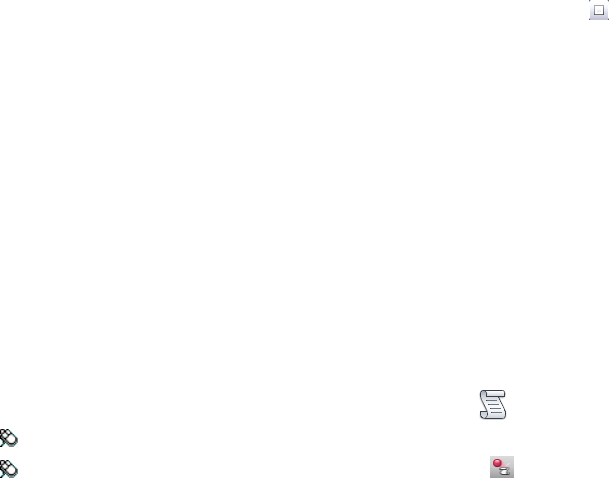Open the paper scroll script icon
This screenshot has width=609, height=478.
point(492,403)
